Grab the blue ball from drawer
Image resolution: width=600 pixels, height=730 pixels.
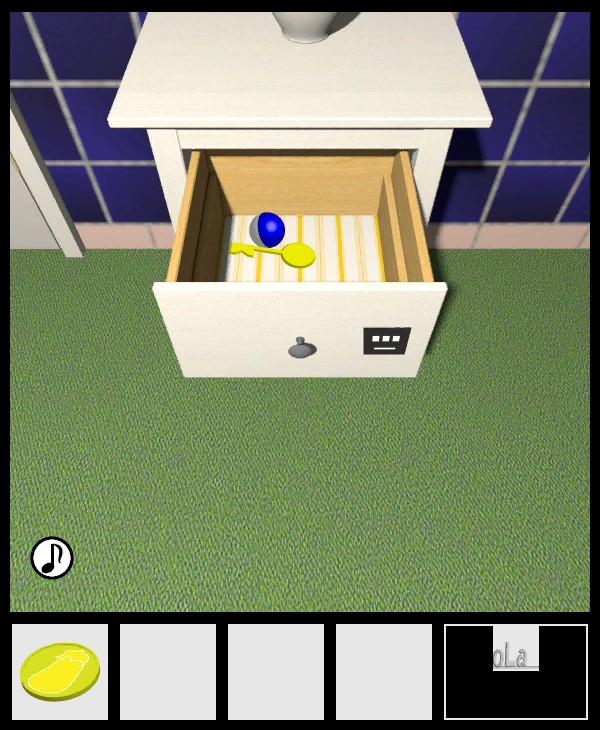click(269, 229)
